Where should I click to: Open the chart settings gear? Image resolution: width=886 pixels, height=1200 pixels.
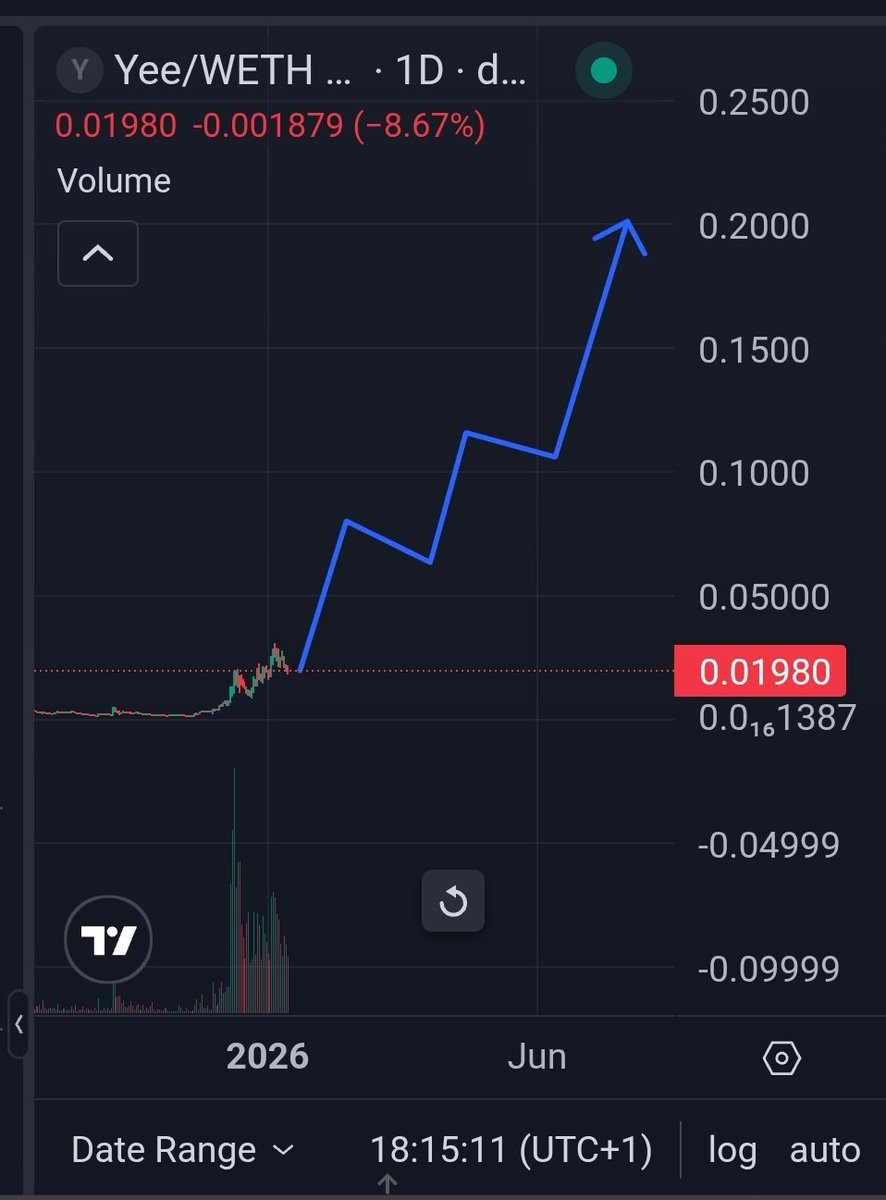[781, 1057]
